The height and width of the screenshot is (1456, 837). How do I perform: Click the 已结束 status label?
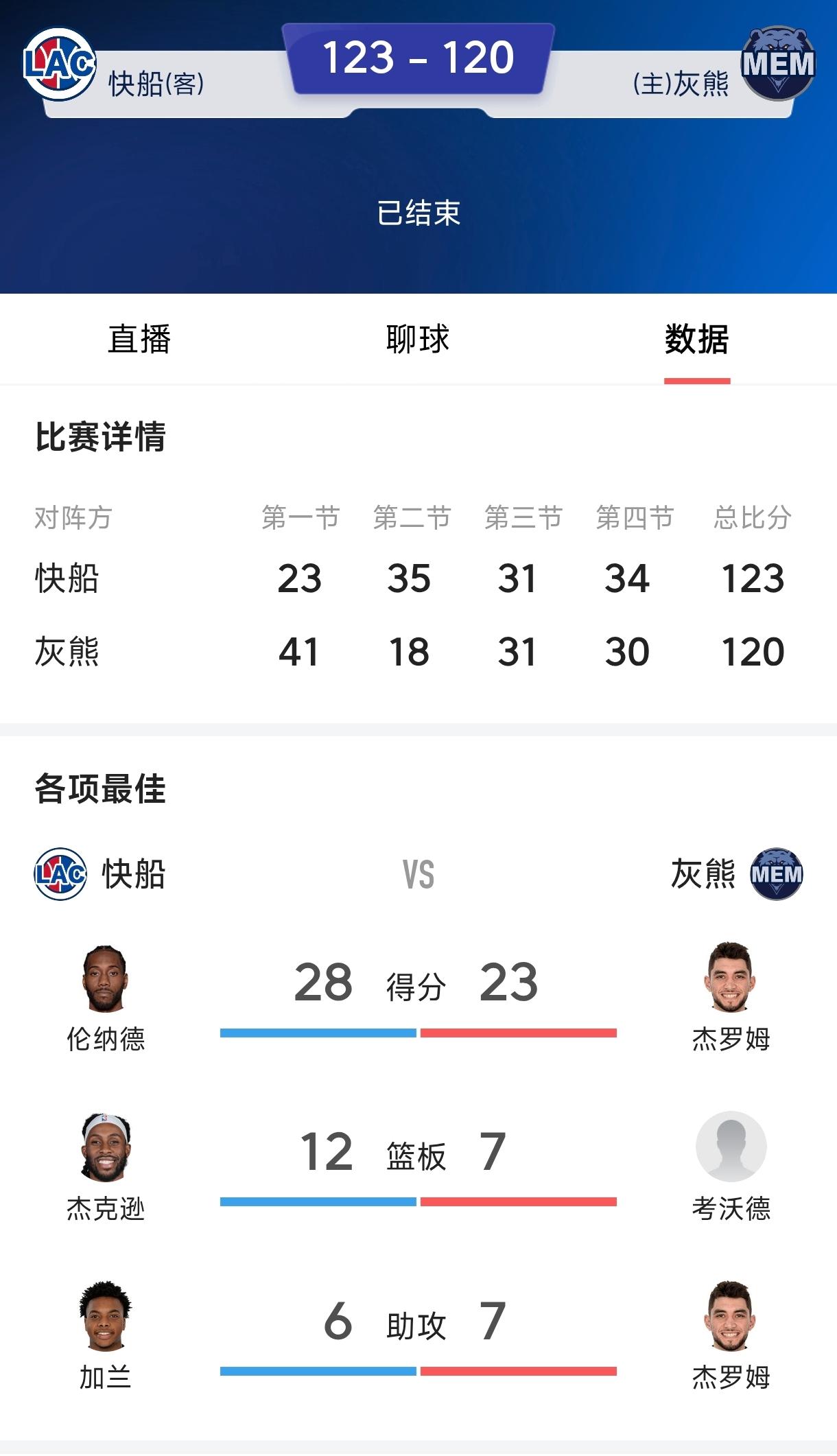pyautogui.click(x=418, y=213)
